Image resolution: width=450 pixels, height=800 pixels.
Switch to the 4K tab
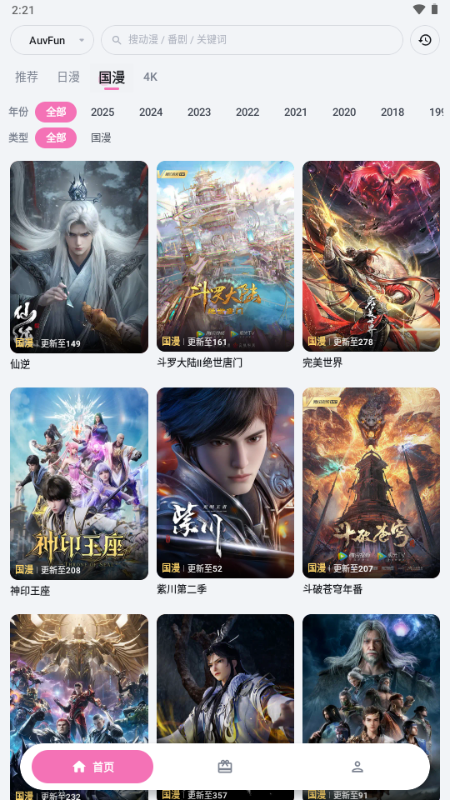pyautogui.click(x=150, y=77)
